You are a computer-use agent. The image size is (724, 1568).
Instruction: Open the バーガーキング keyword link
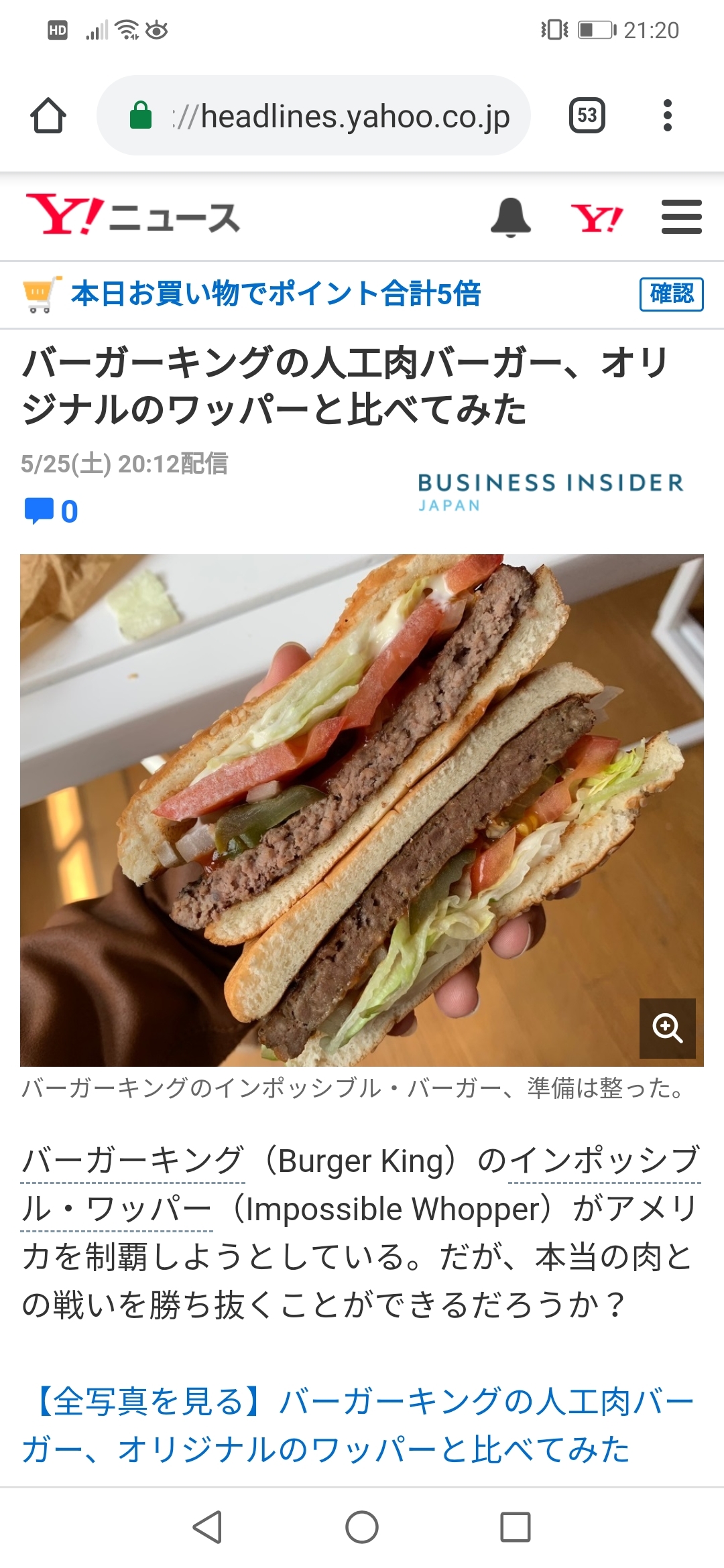(133, 1161)
